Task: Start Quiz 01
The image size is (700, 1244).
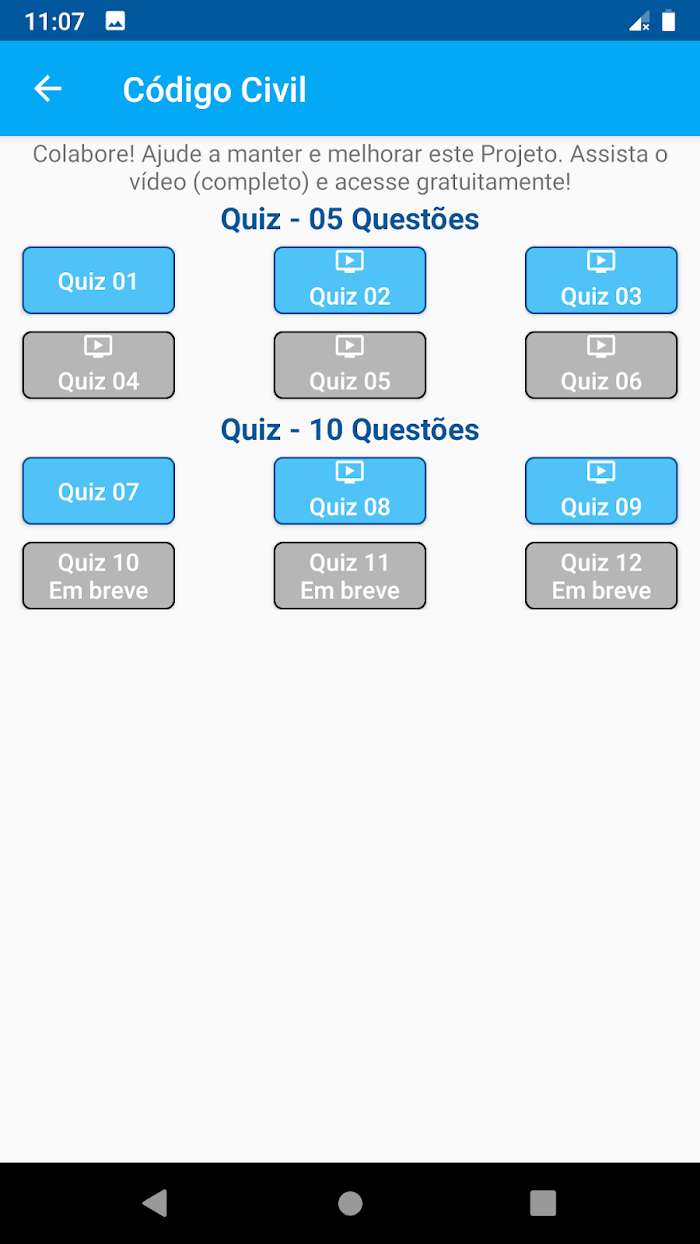Action: 98,281
